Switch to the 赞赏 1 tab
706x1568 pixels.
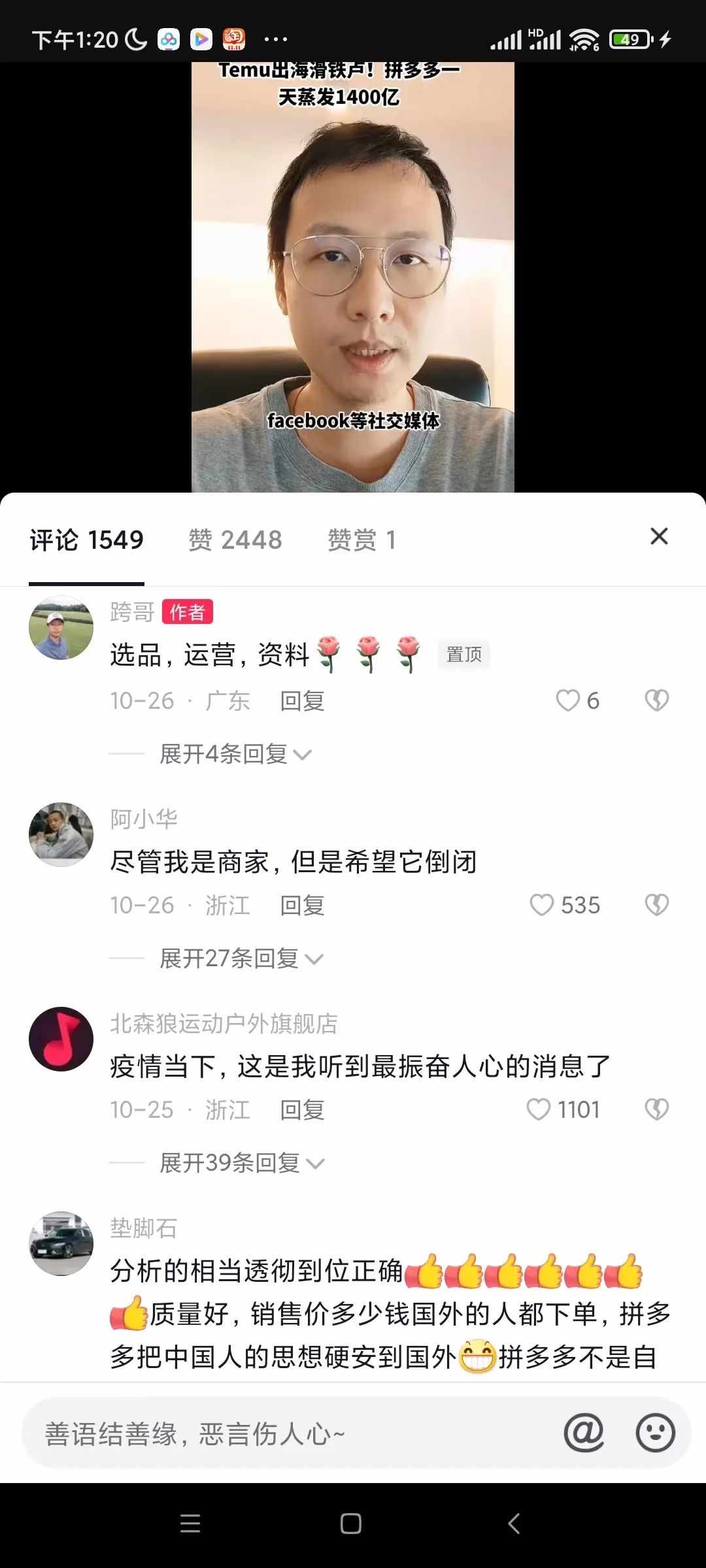[361, 540]
